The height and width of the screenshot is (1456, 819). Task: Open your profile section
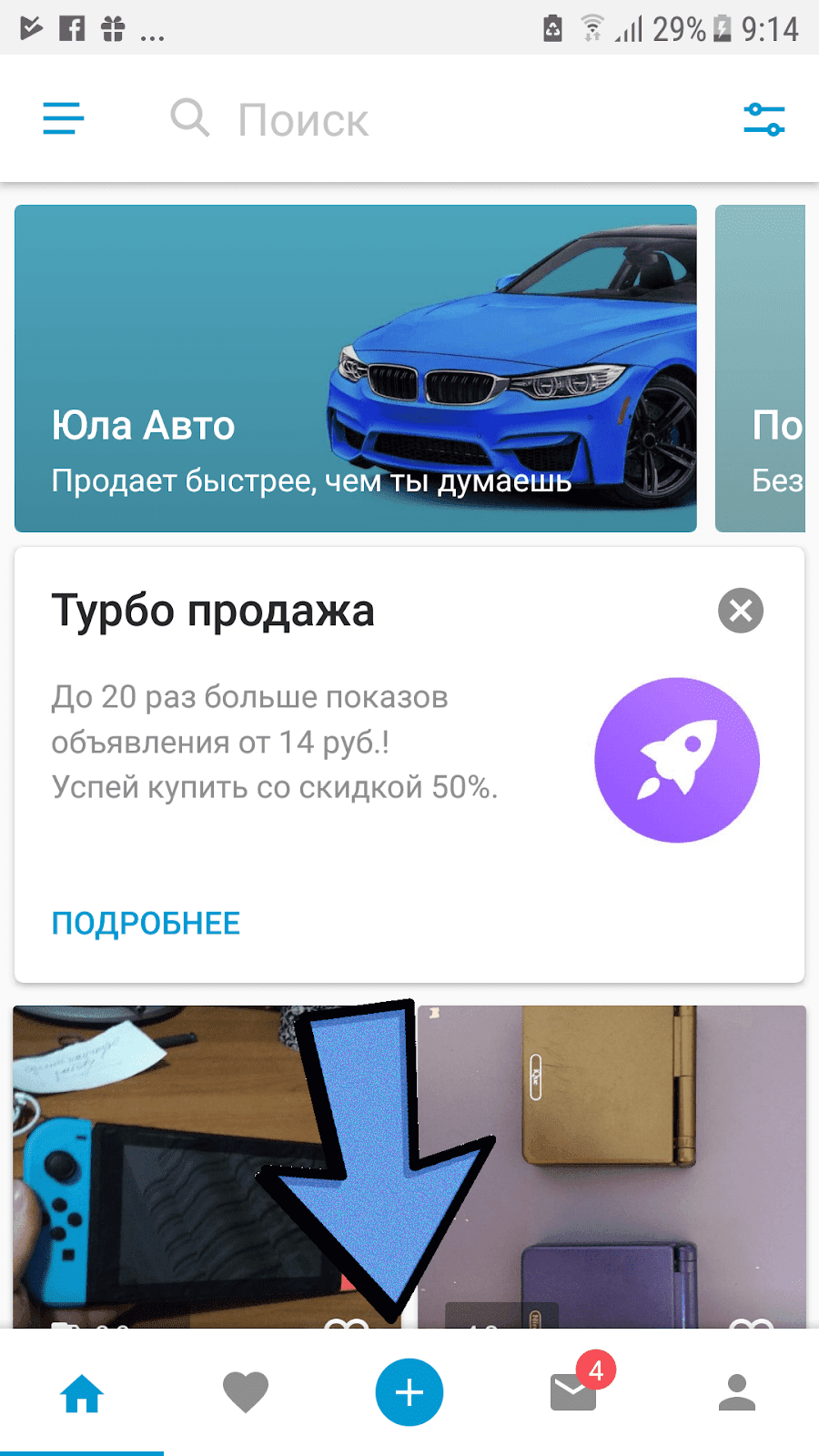(x=736, y=1391)
